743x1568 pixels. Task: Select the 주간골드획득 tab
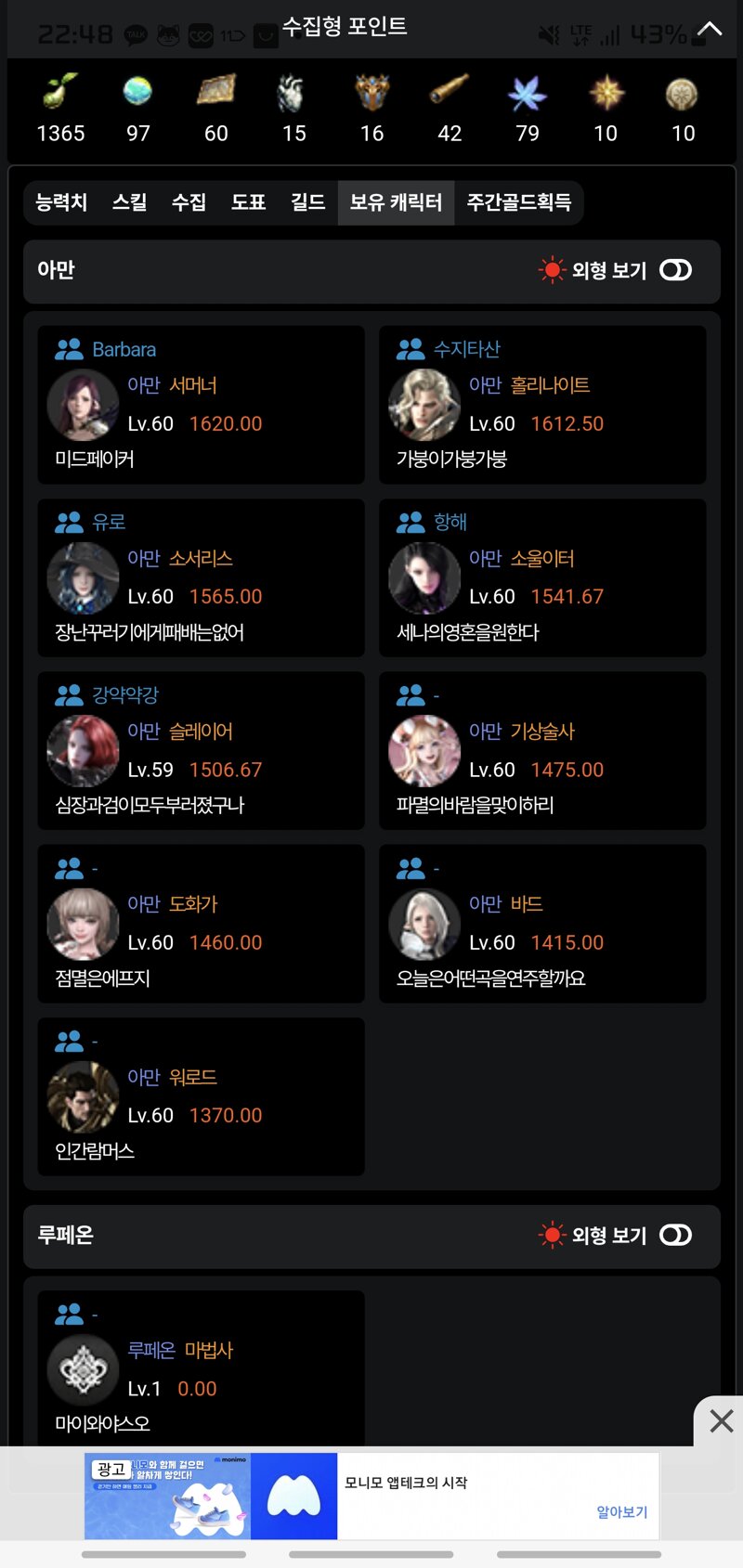point(518,202)
